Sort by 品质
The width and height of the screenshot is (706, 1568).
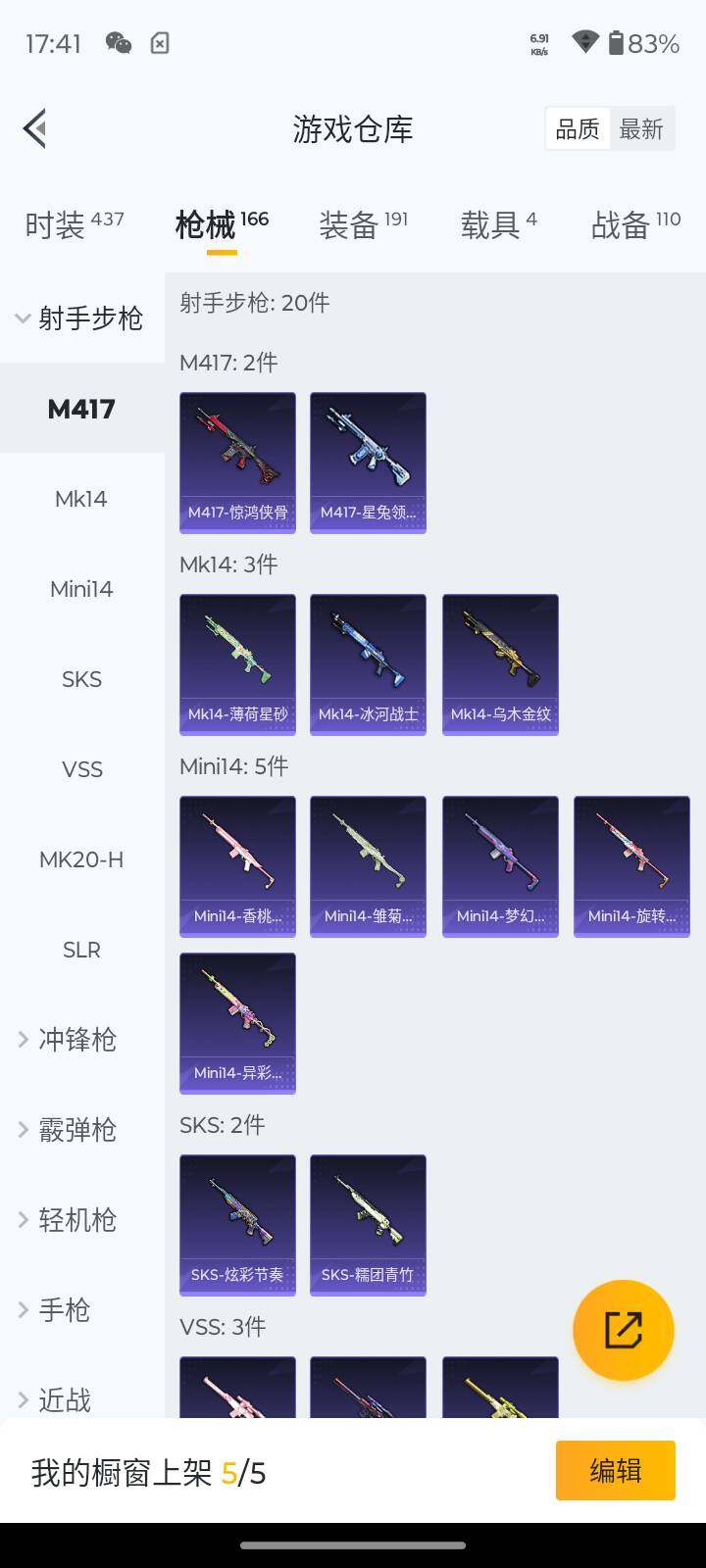click(578, 128)
